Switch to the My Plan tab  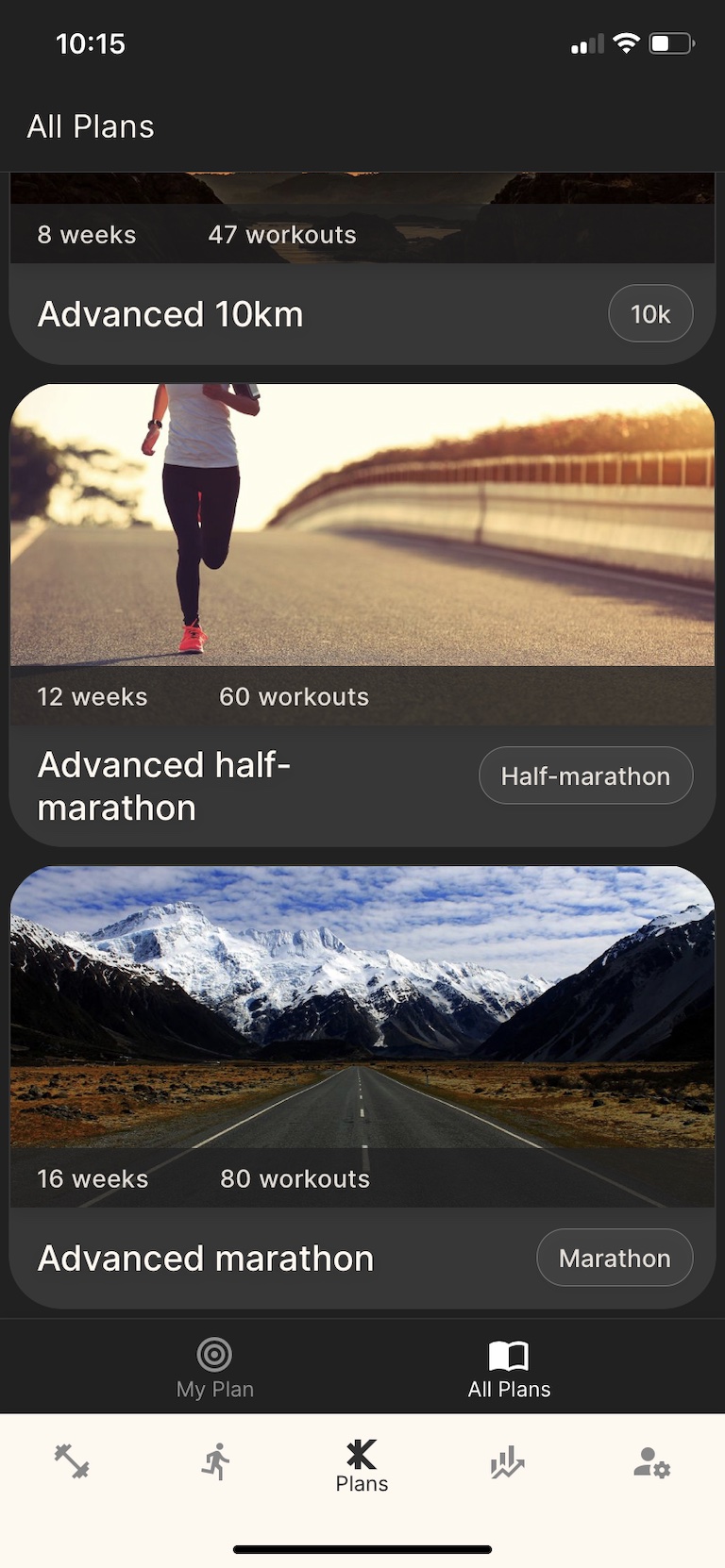click(x=214, y=1368)
